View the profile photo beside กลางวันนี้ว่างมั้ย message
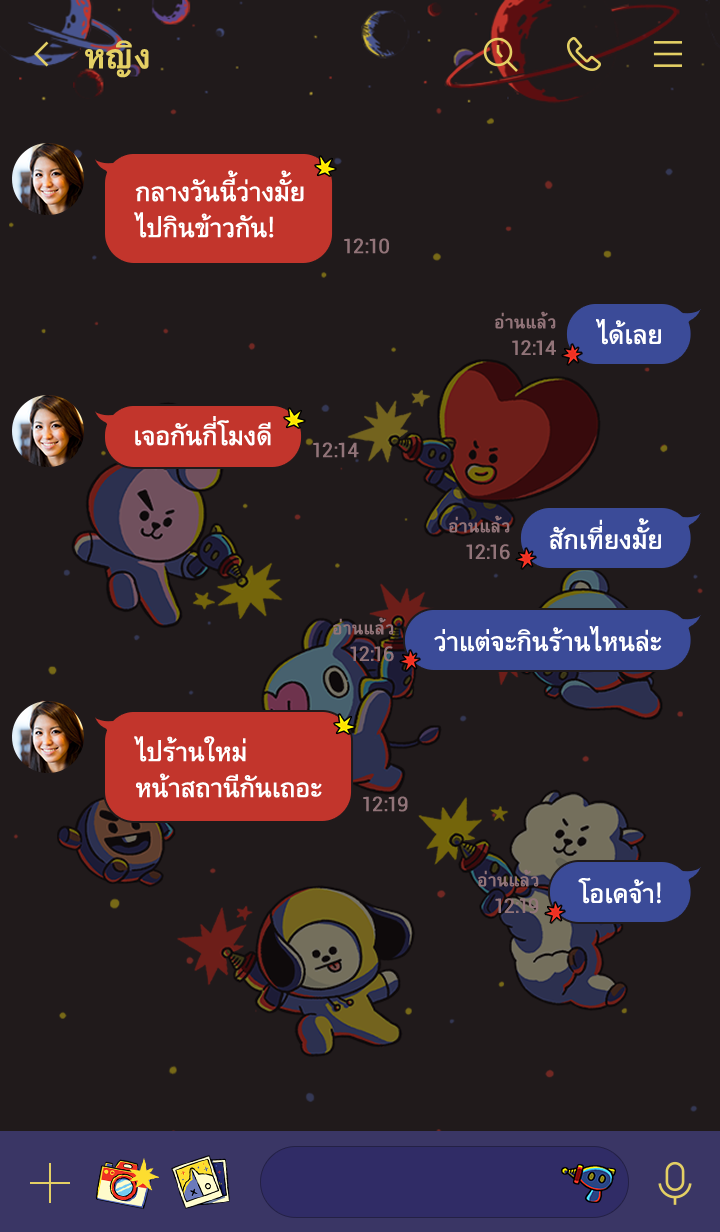 (x=48, y=179)
